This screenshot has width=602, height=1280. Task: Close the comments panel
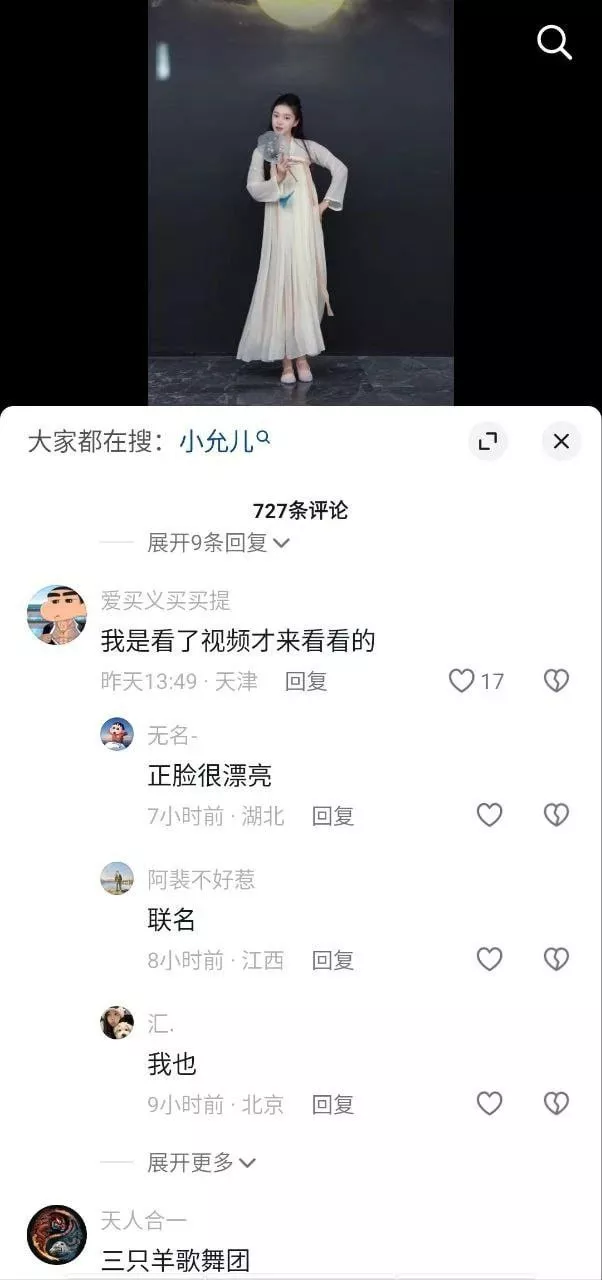click(x=561, y=441)
